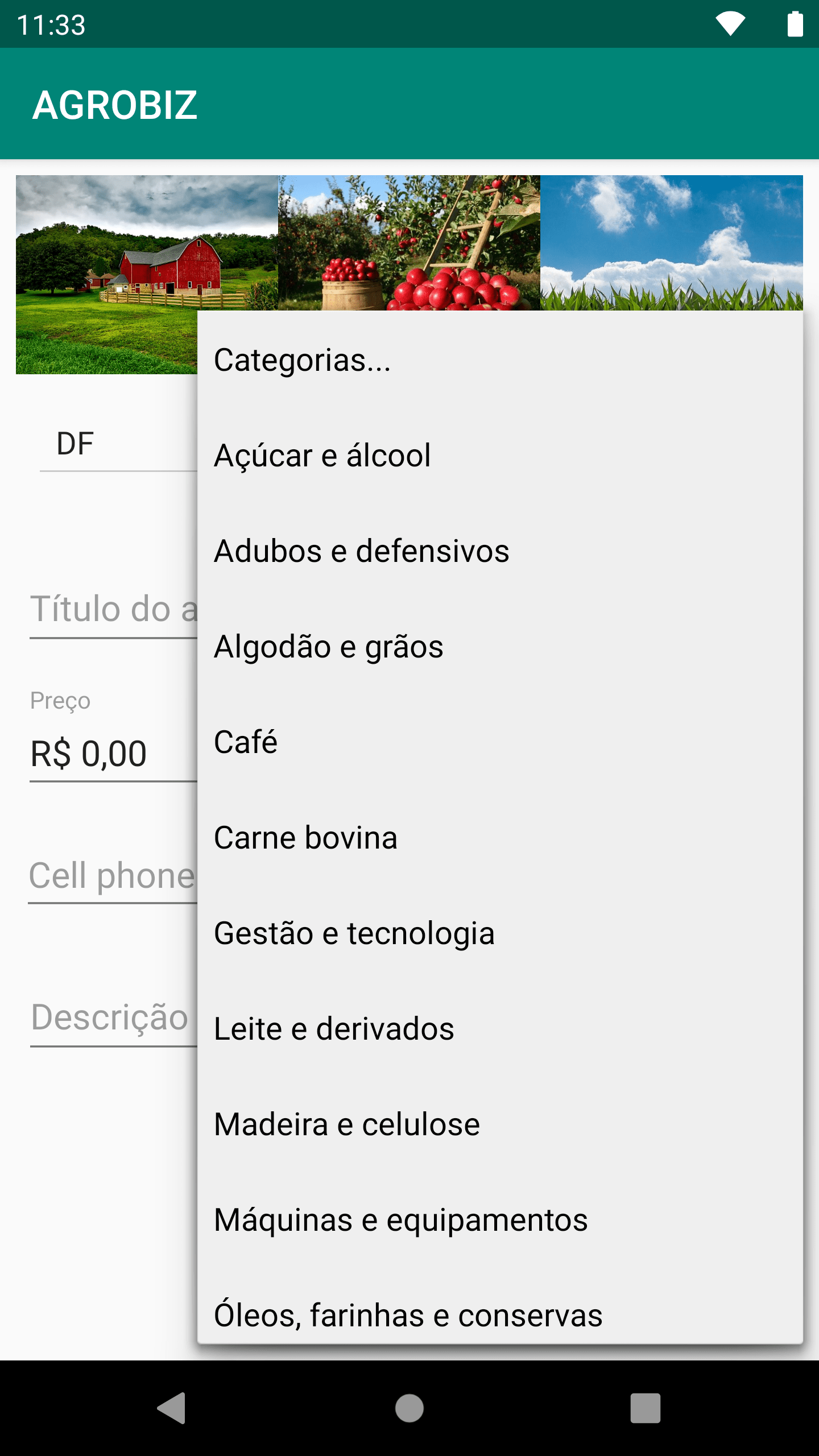This screenshot has width=819, height=1456.
Task: Select Adubos e defensivos
Action: pyautogui.click(x=500, y=551)
